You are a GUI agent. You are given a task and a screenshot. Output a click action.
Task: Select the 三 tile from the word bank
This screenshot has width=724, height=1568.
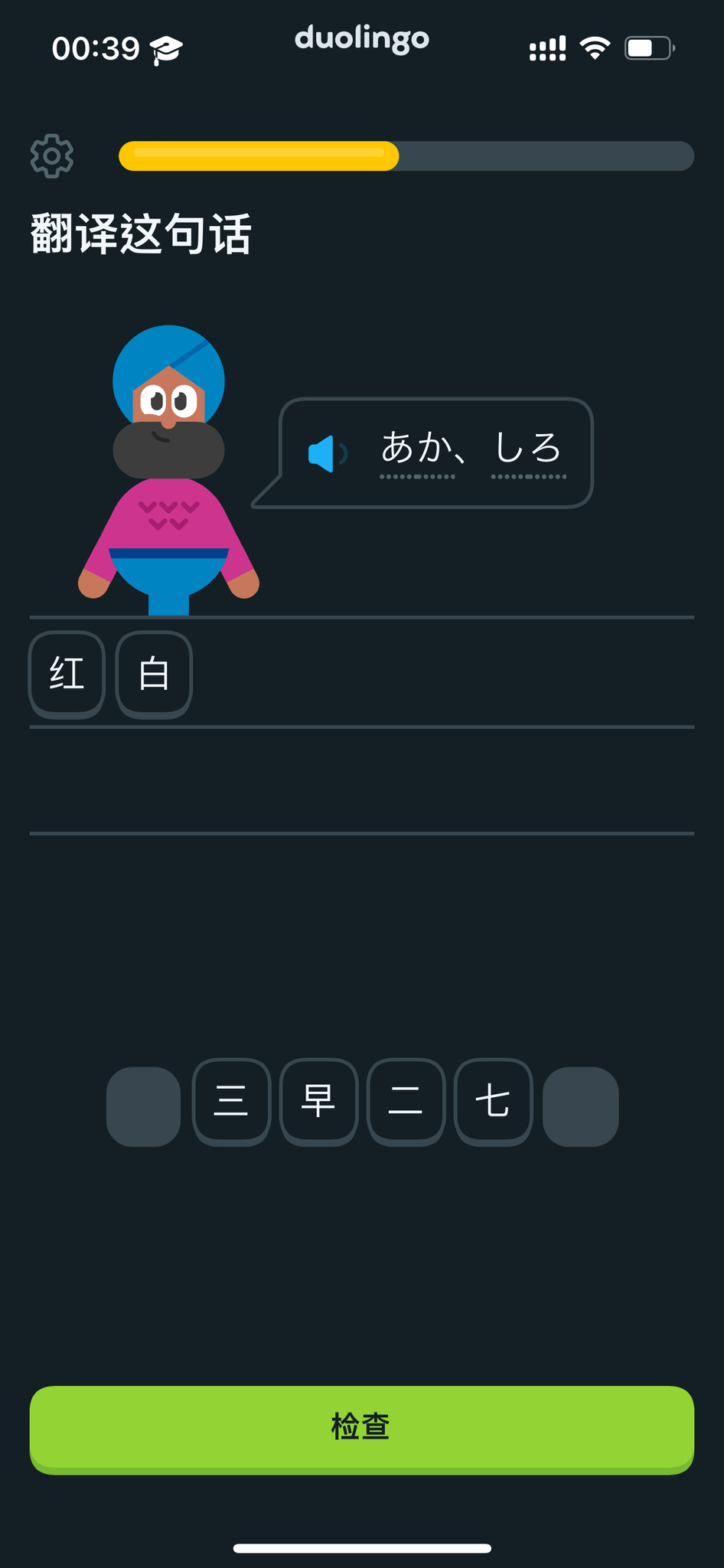[230, 1101]
